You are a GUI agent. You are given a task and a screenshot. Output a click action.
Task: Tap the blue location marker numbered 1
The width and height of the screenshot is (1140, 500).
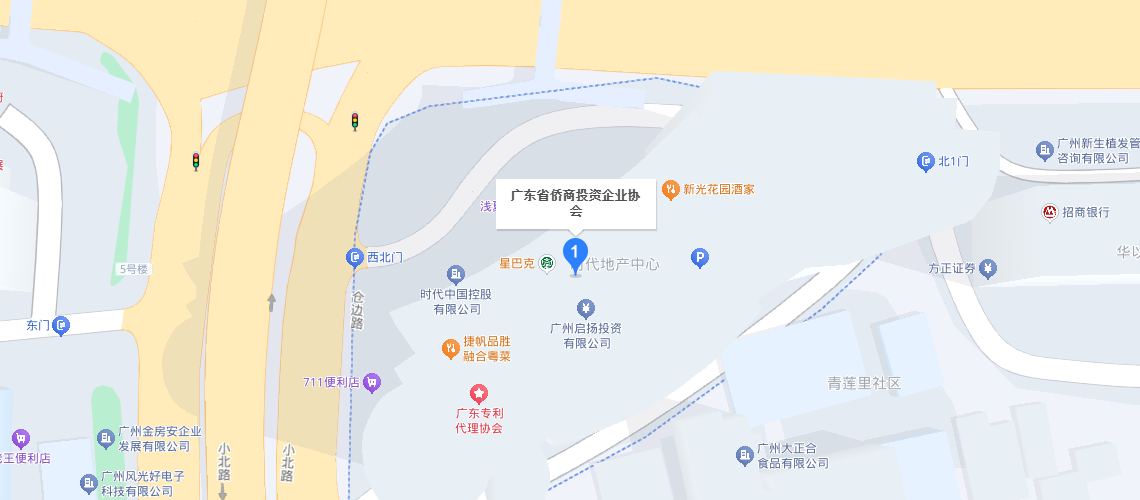575,252
